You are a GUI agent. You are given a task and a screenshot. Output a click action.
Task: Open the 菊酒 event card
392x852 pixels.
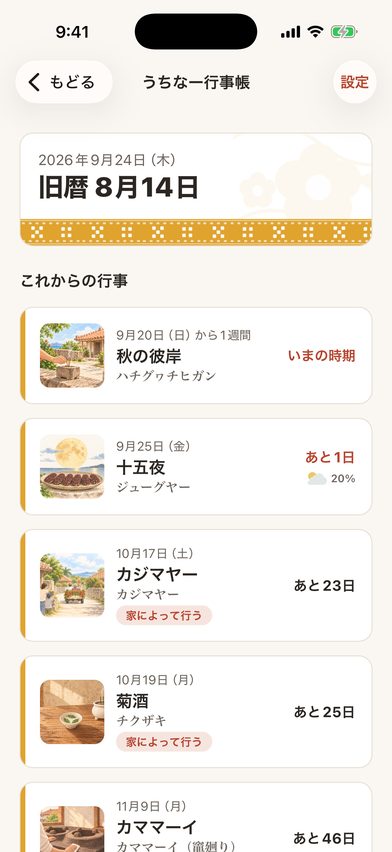pyautogui.click(x=196, y=712)
